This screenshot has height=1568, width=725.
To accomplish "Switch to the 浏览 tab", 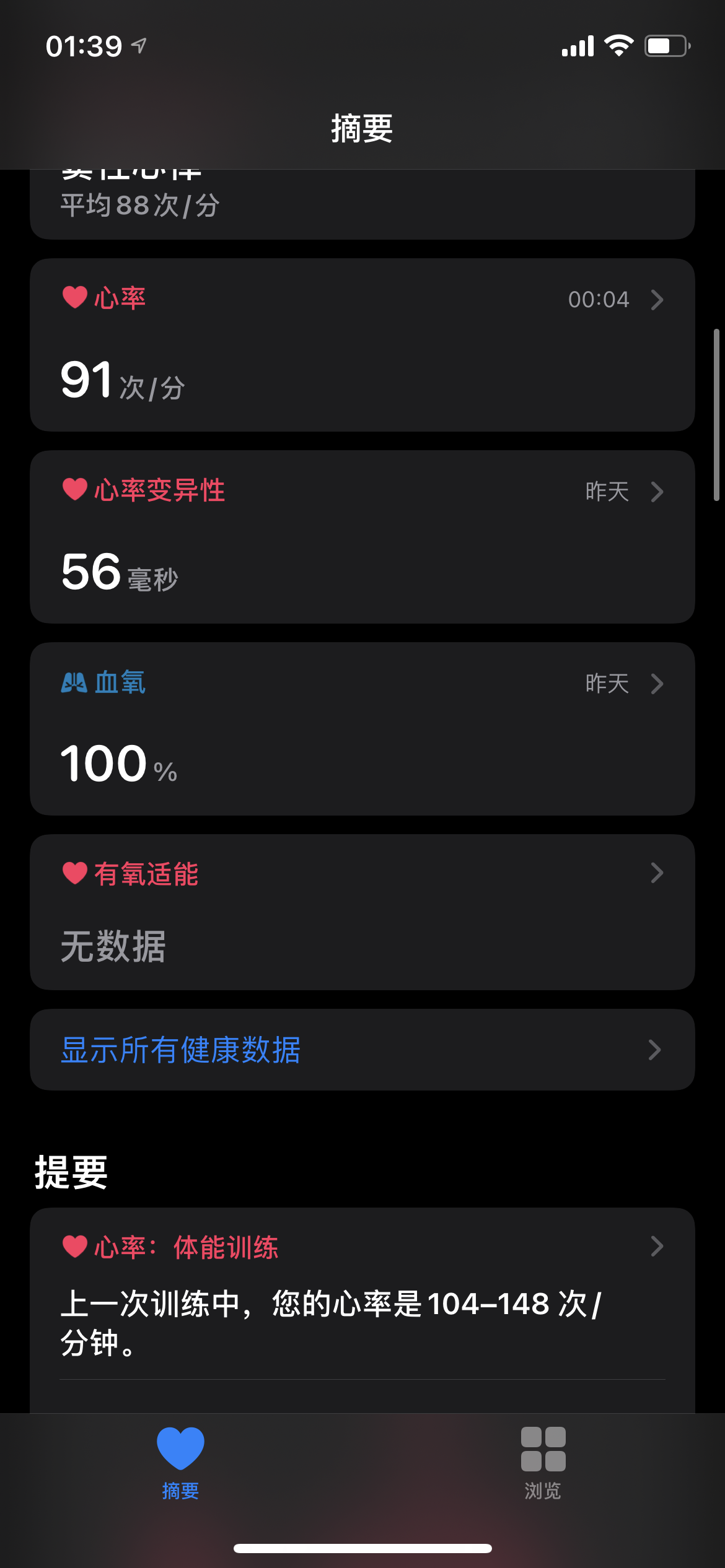I will [543, 1463].
